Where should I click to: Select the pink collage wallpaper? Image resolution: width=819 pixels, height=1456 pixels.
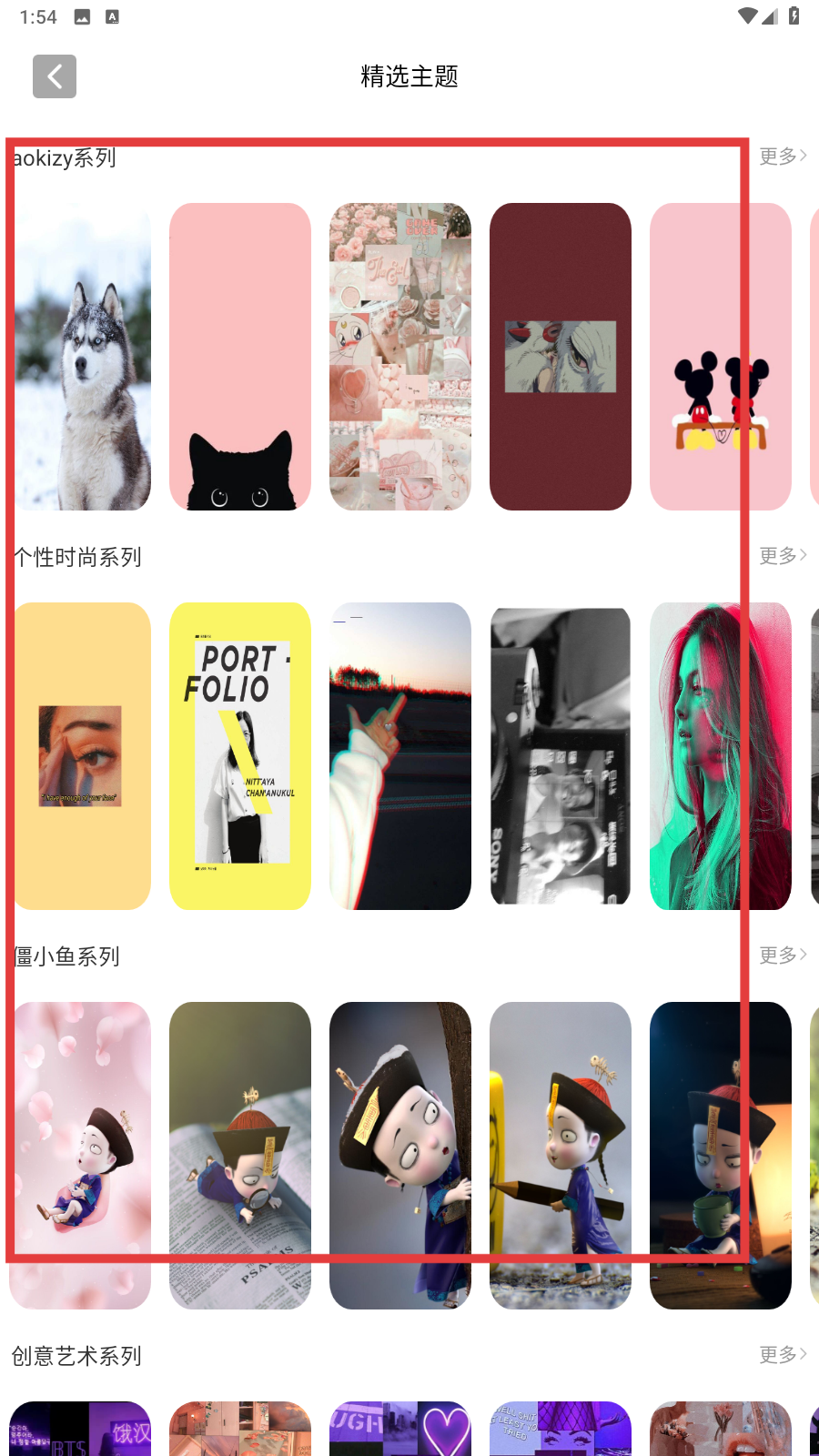pyautogui.click(x=400, y=357)
